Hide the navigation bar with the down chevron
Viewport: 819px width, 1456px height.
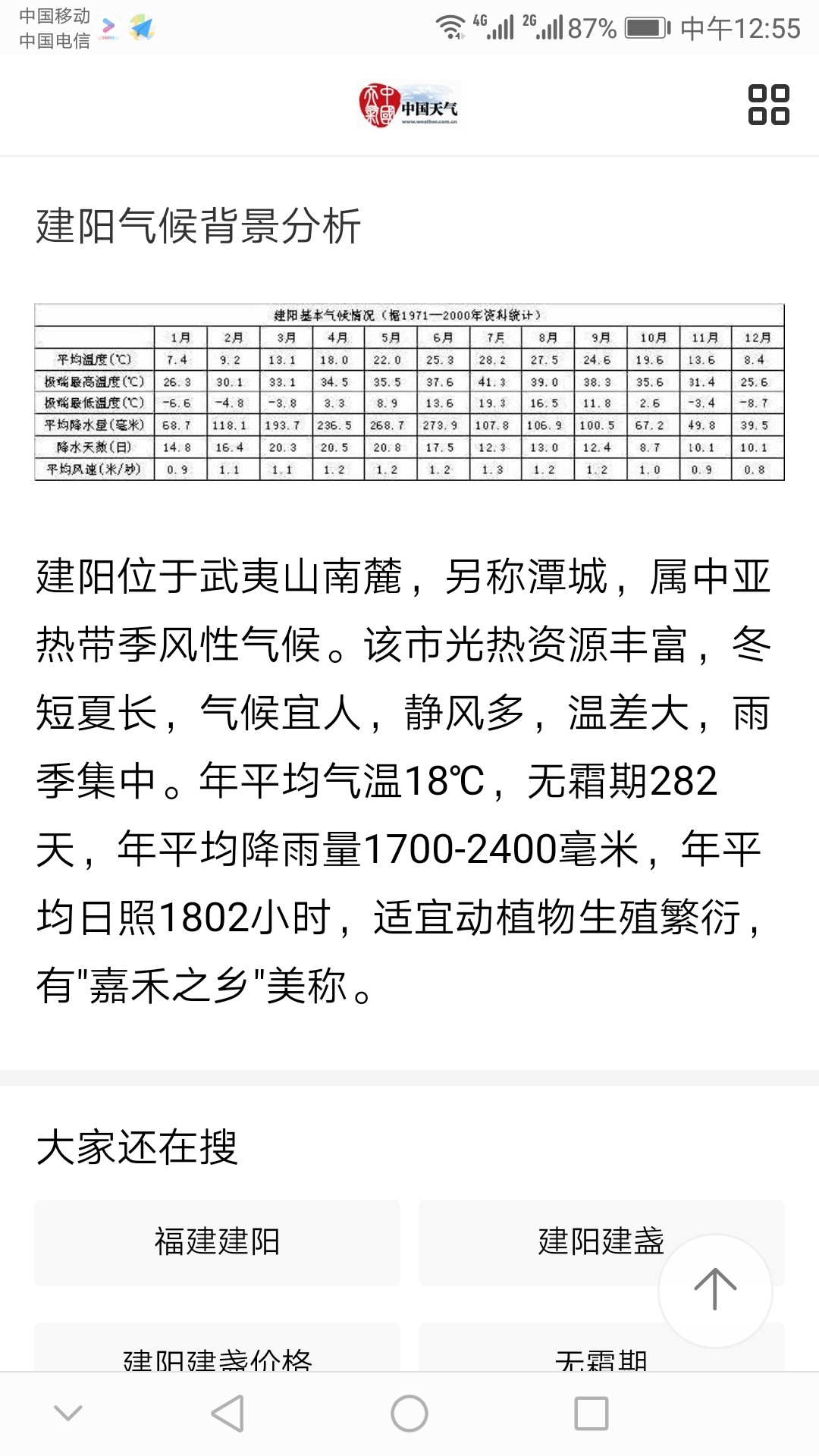(68, 1413)
